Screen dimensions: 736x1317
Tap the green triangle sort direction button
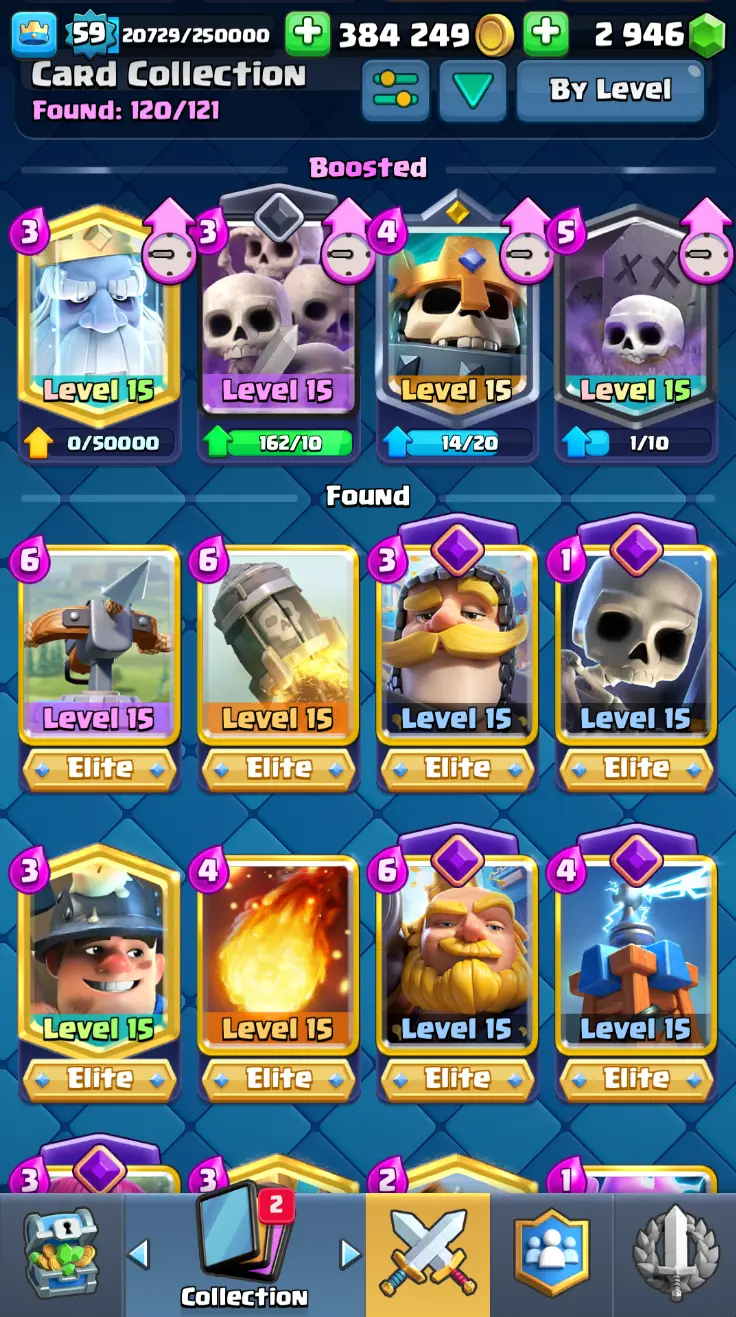[x=472, y=90]
